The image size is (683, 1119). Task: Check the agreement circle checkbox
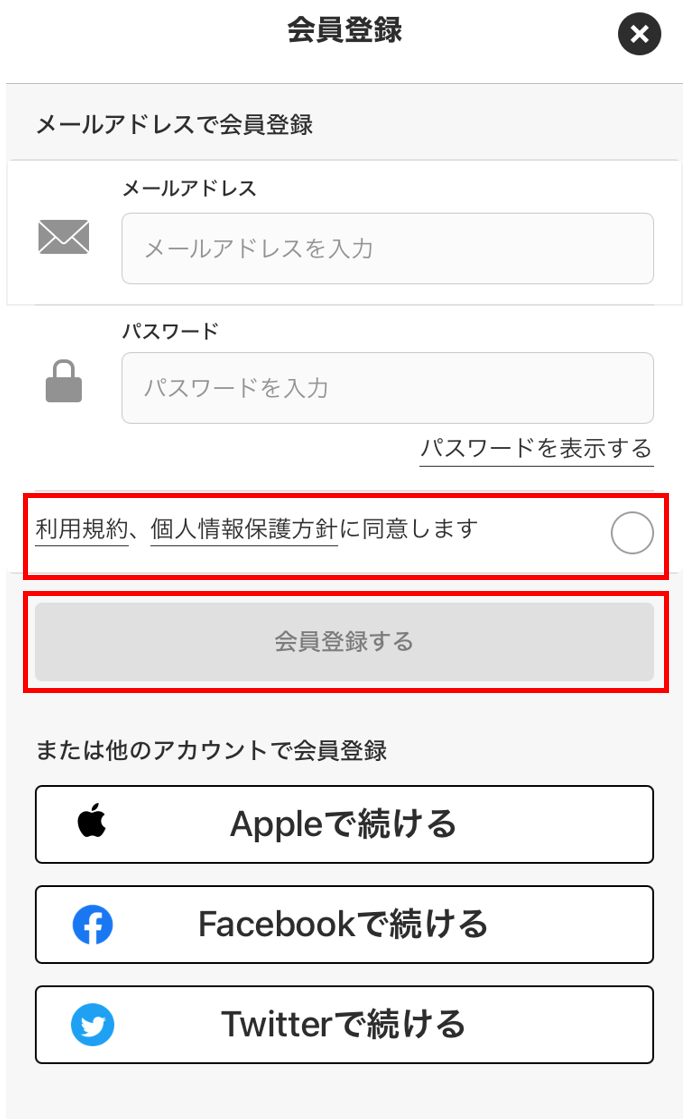point(632,534)
